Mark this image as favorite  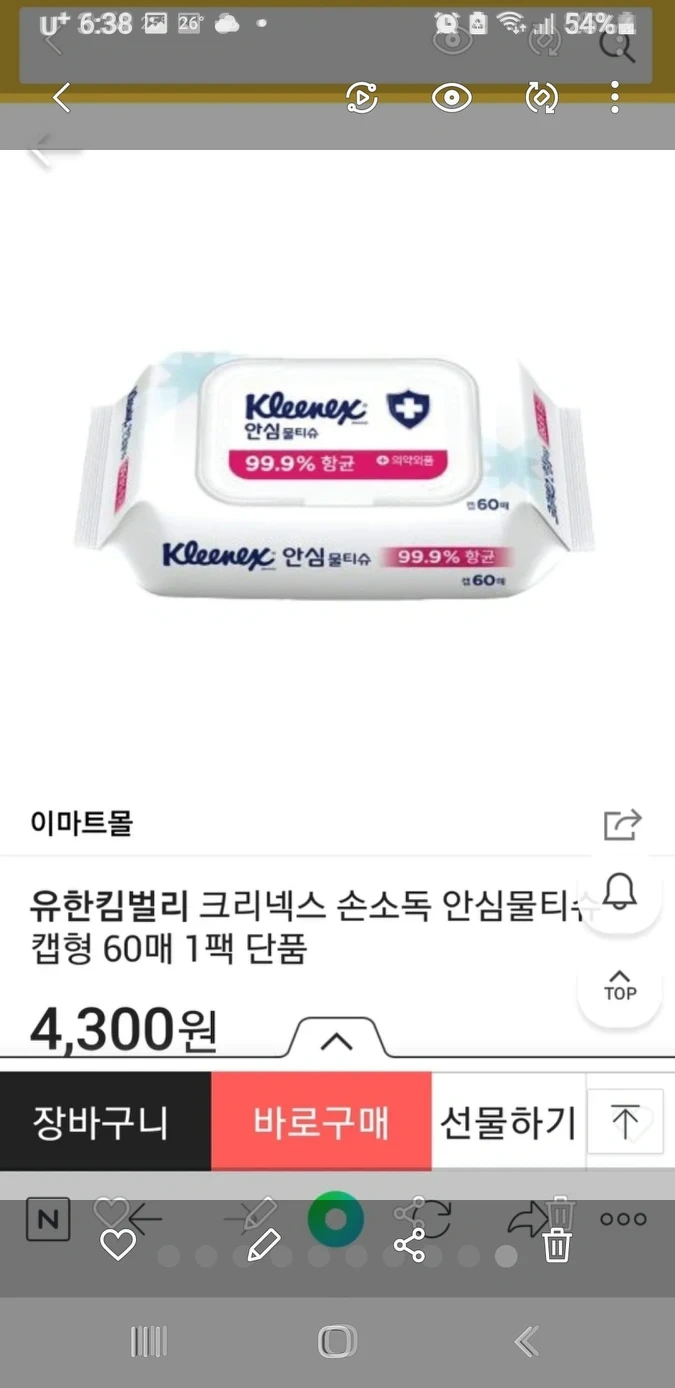118,1245
